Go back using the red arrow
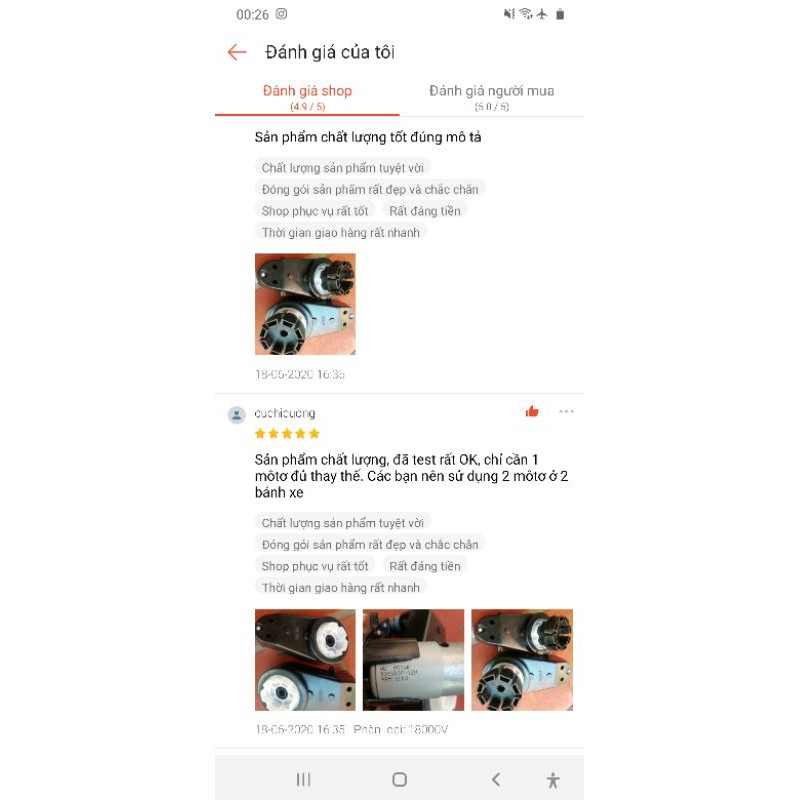Screen dimensions: 800x800 click(237, 52)
